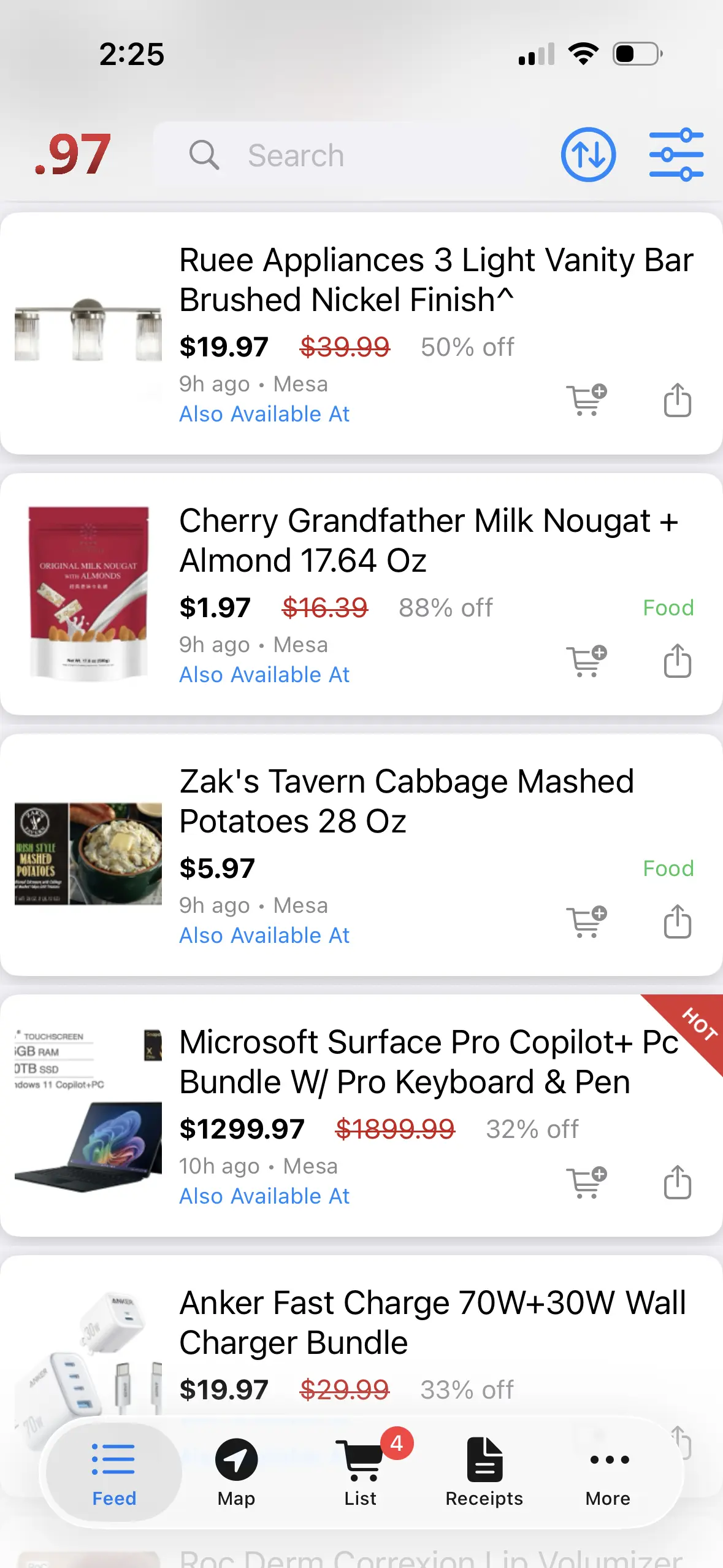Open Zak's Tavern Cabbage Mashed Potatoes deal
This screenshot has height=1568, width=723.
click(x=406, y=801)
